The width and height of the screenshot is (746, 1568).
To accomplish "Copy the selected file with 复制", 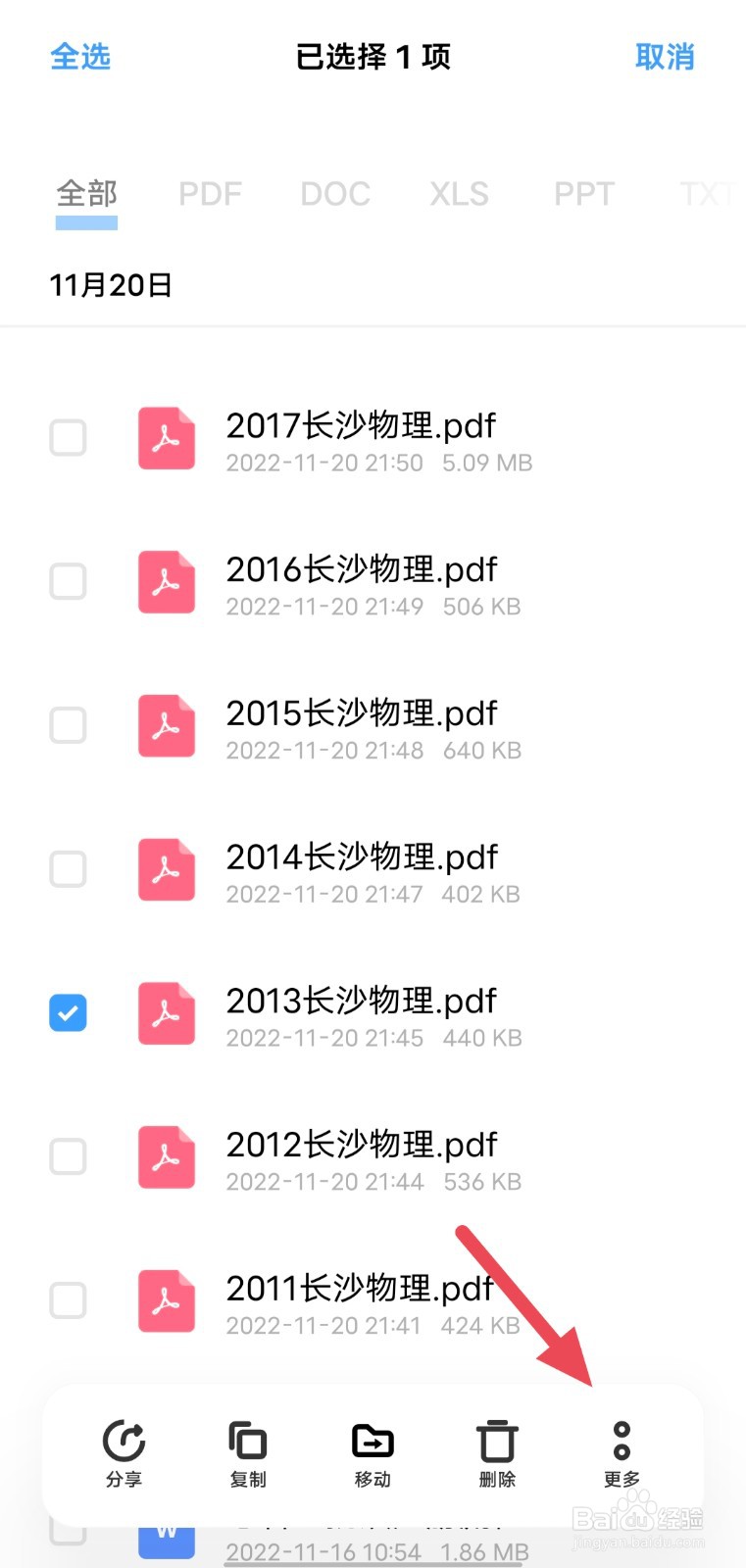I will pyautogui.click(x=248, y=1453).
